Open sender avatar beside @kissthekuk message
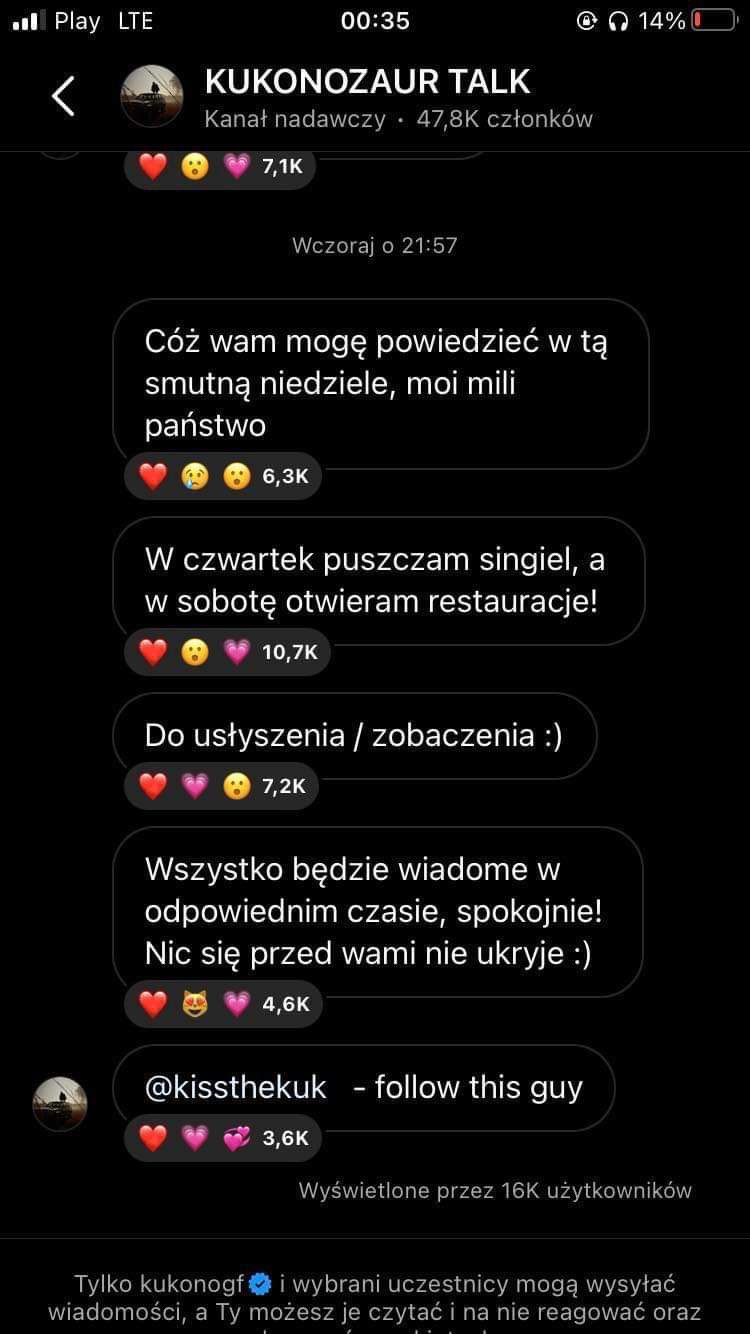Viewport: 750px width, 1334px height. tap(60, 1104)
